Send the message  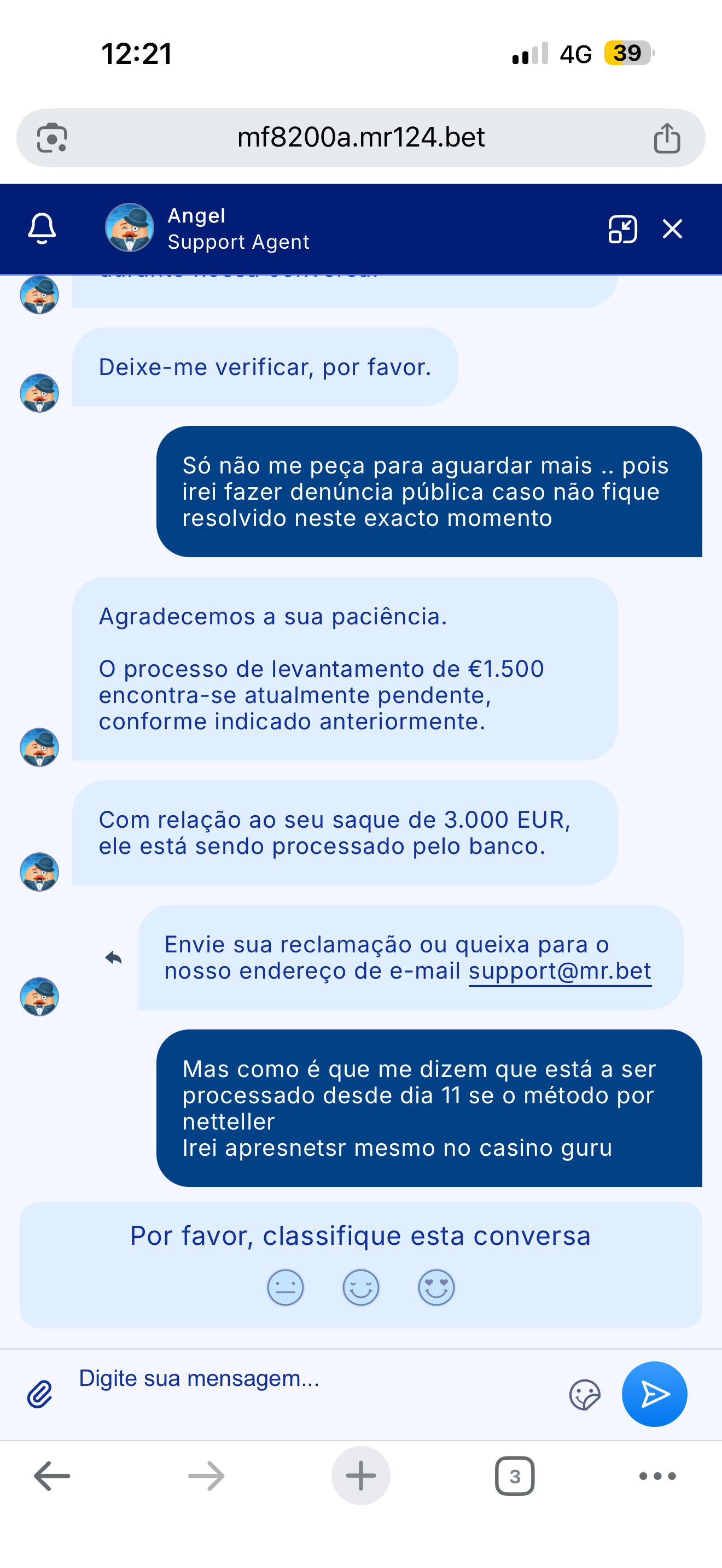(654, 1394)
